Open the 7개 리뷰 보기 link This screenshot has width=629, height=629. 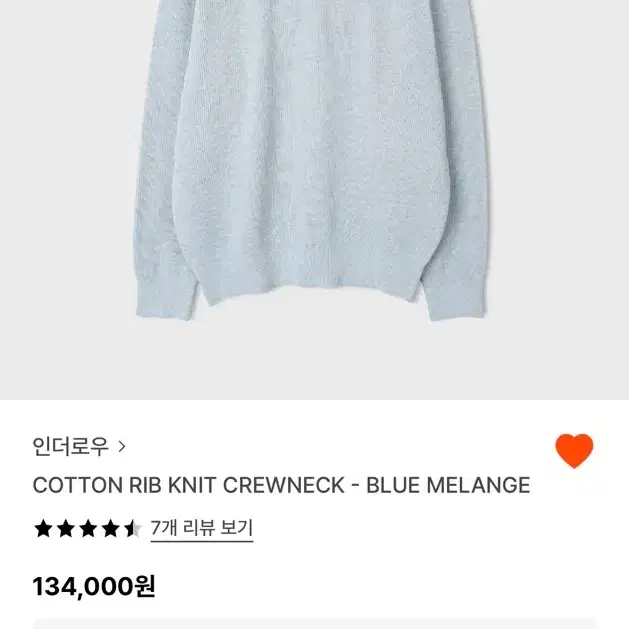tap(202, 528)
